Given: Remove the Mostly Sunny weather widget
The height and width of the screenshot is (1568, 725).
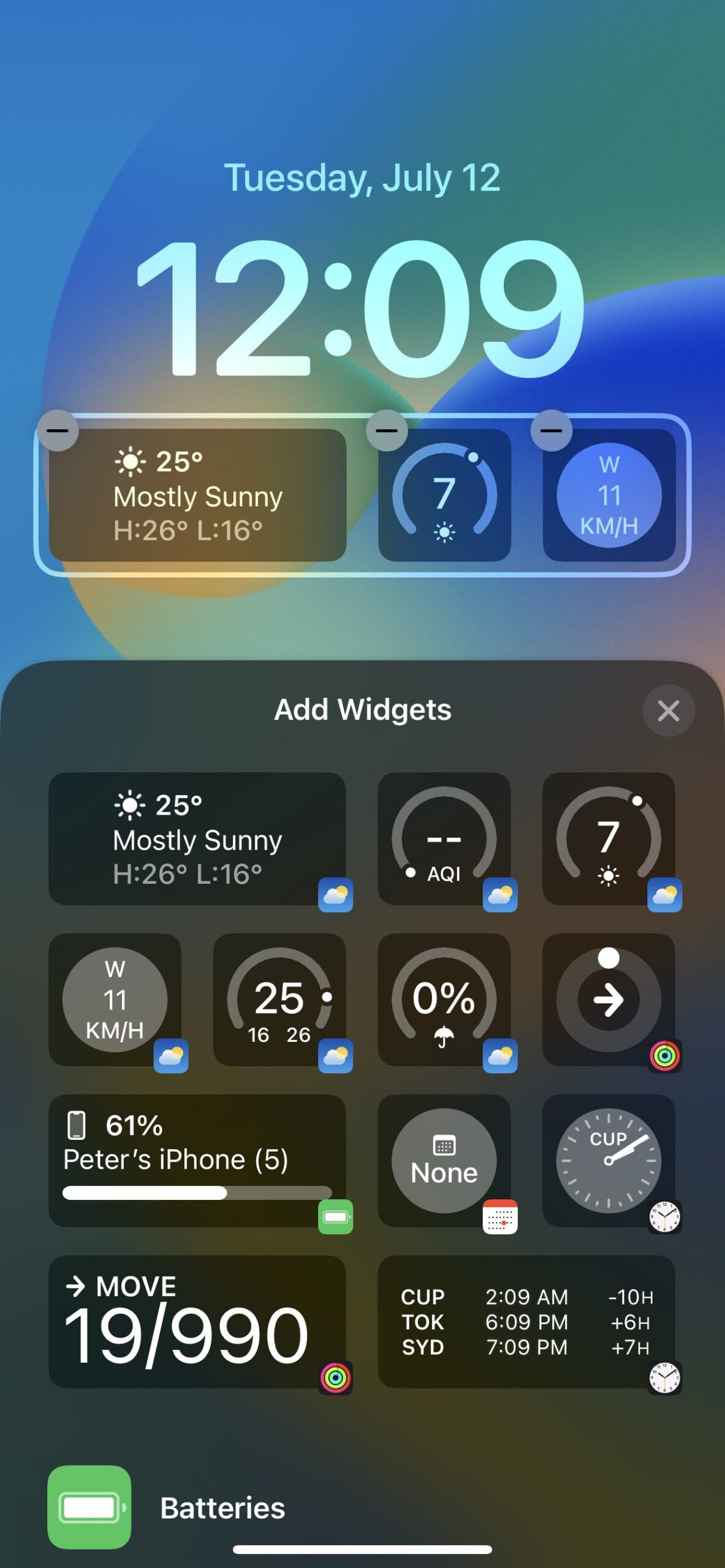Looking at the screenshot, I should click(58, 431).
